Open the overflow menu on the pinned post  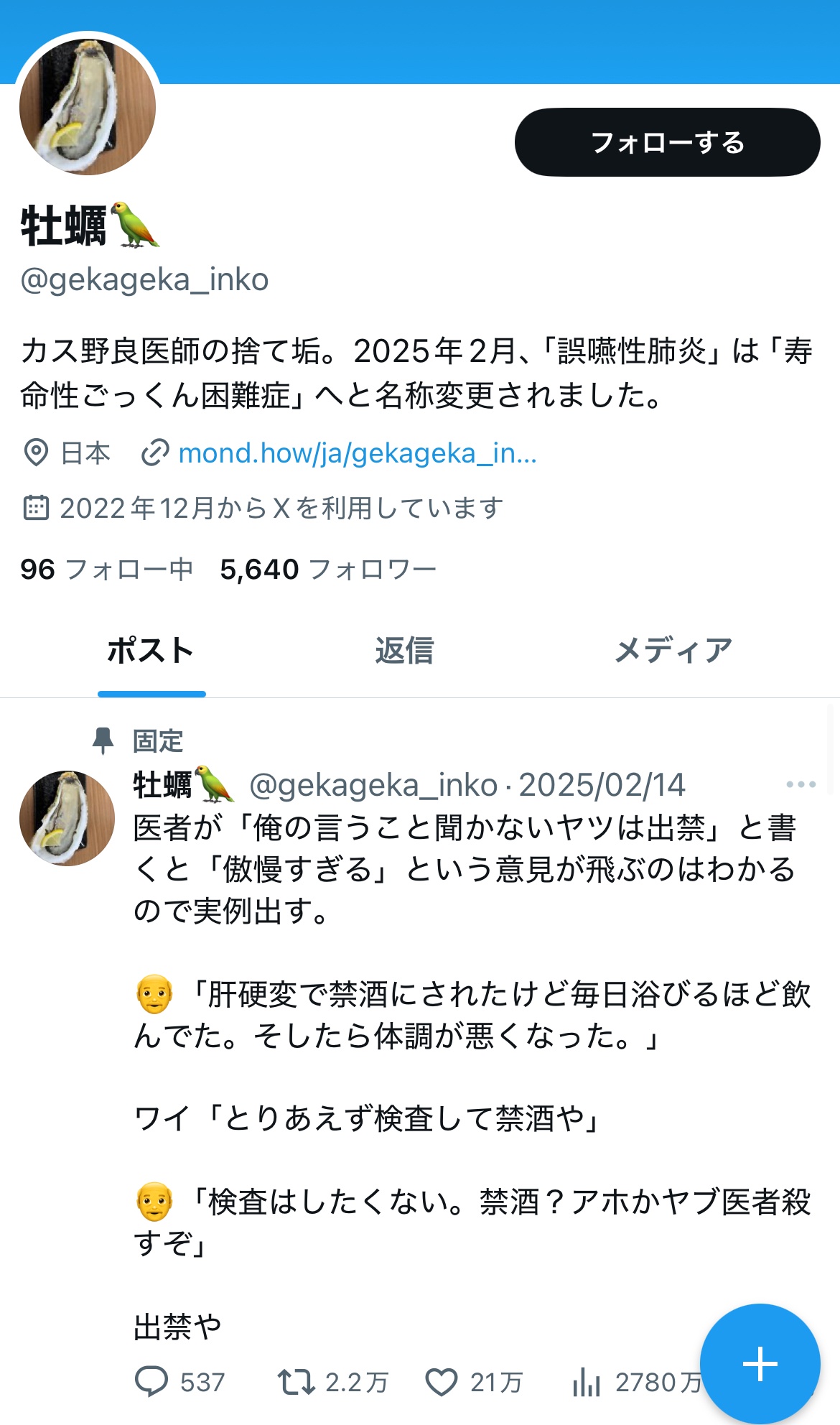point(801,784)
